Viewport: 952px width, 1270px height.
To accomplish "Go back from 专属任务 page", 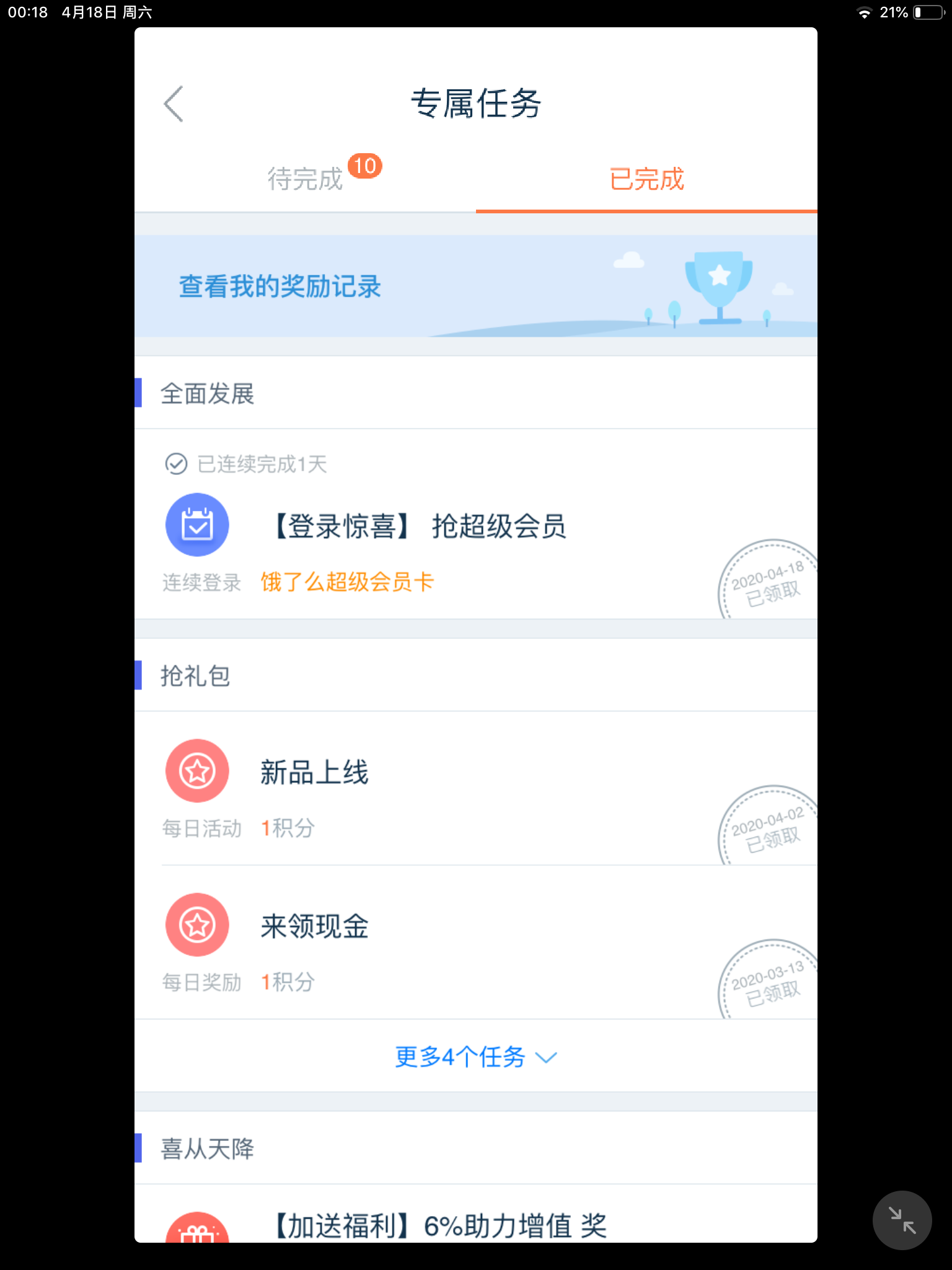I will point(174,104).
